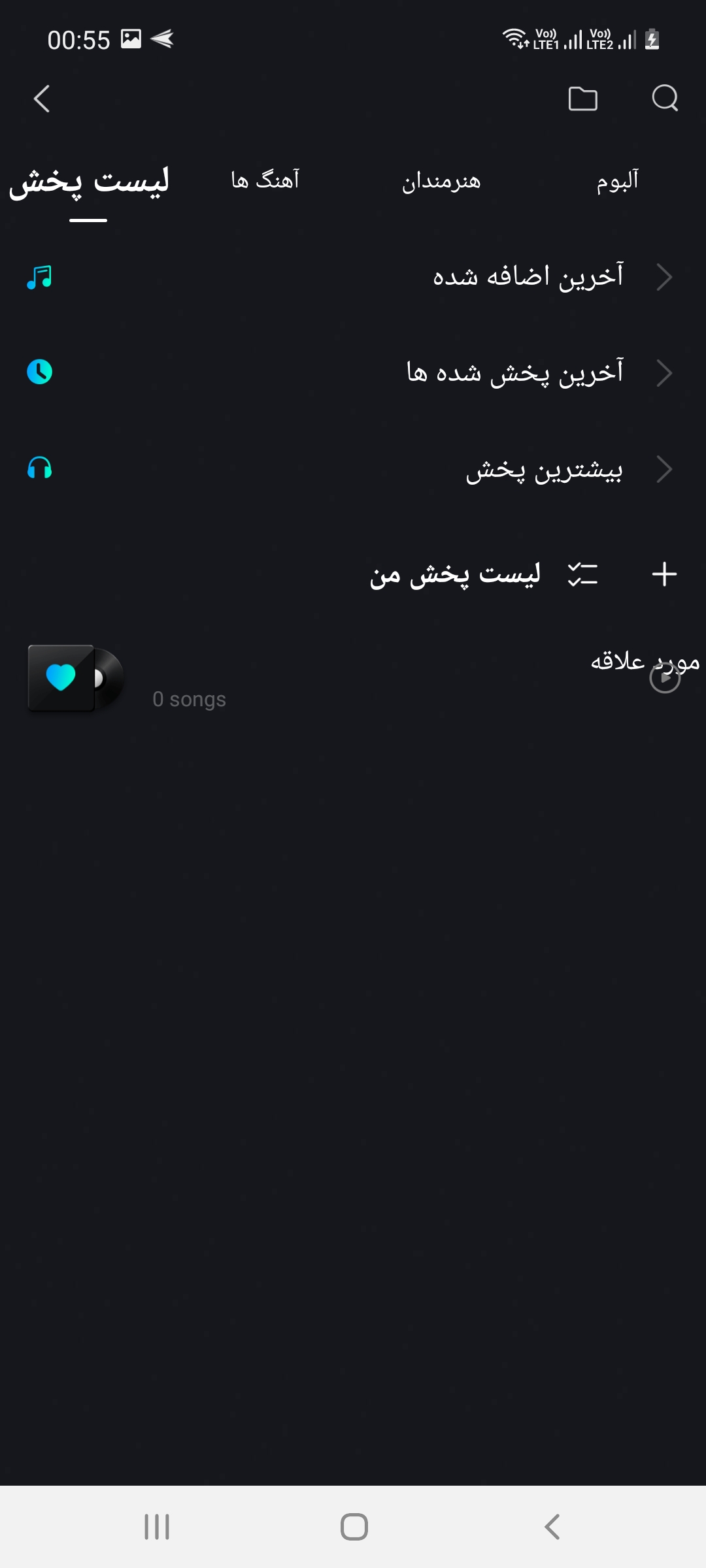Go back using the top-left arrow

click(42, 99)
